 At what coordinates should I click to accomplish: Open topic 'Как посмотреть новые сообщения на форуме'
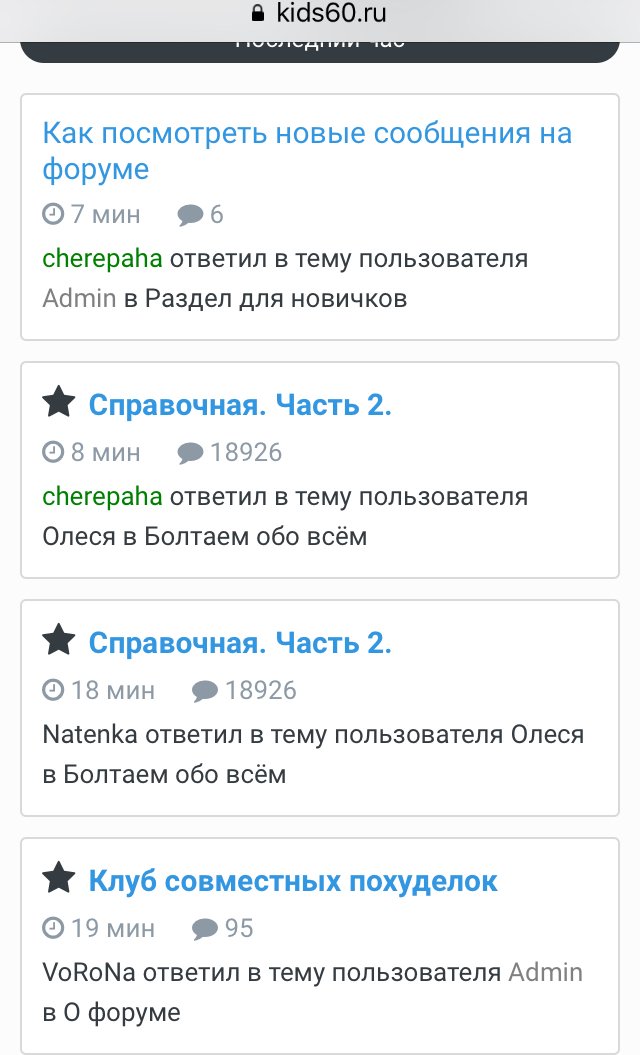[x=307, y=151]
